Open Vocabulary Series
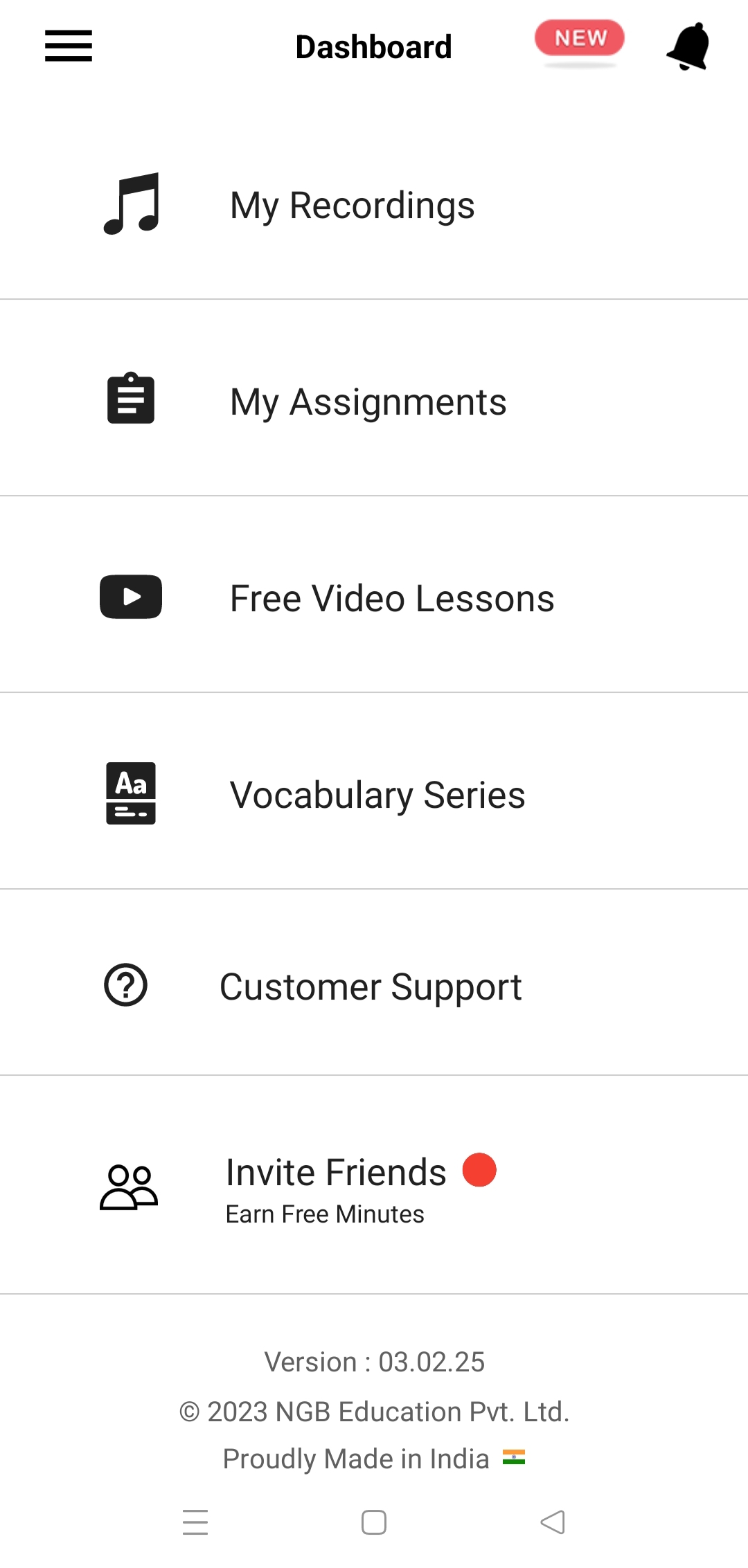This screenshot has height=1568, width=748. click(377, 794)
